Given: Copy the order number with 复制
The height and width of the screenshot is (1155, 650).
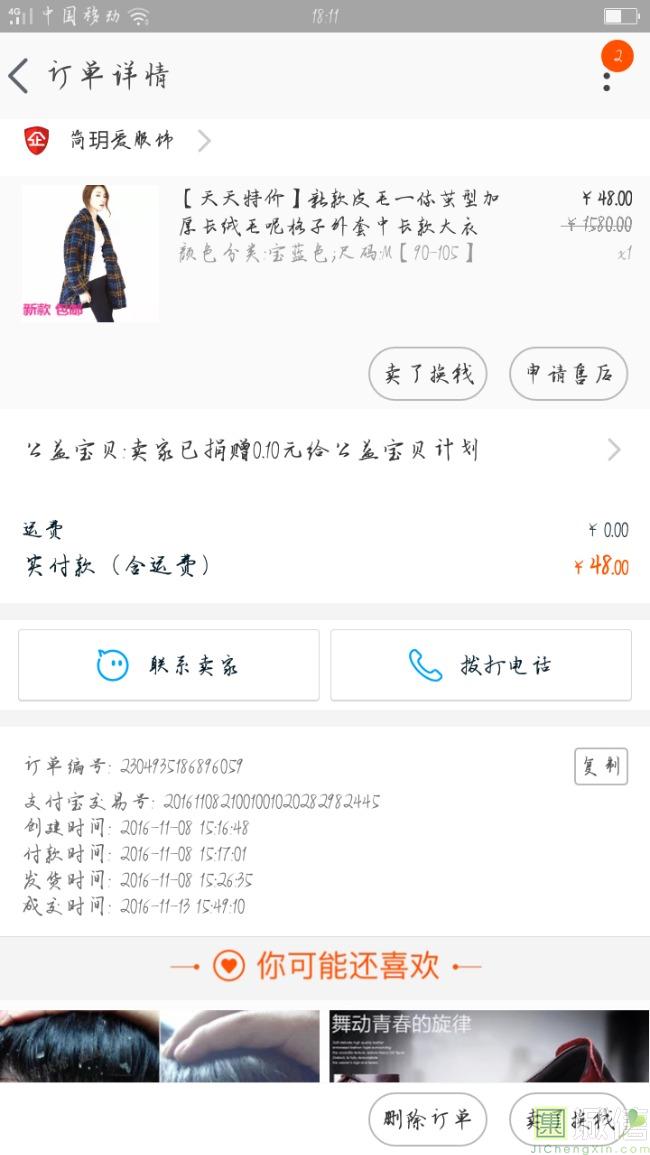Looking at the screenshot, I should click(600, 767).
